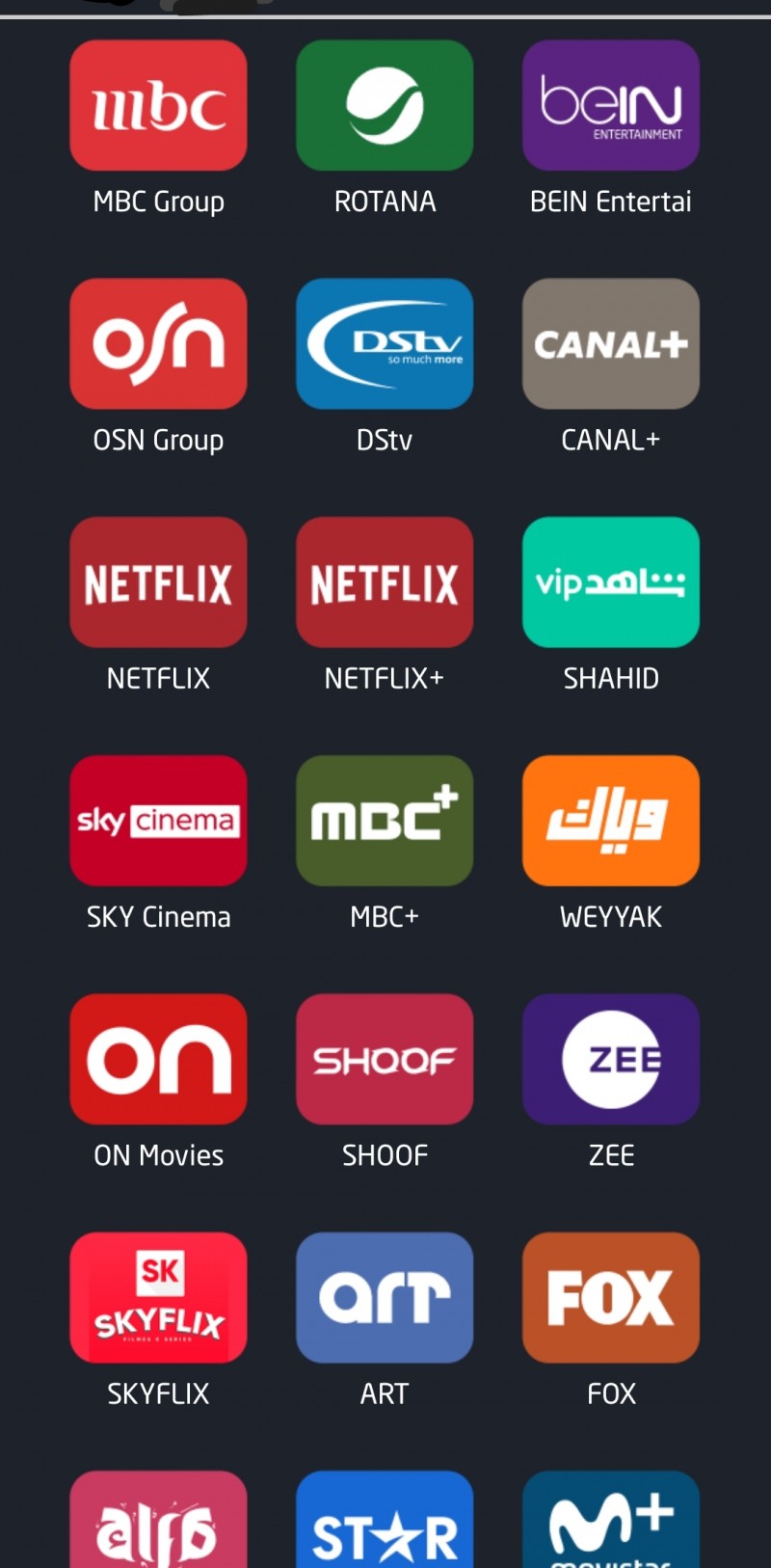Select the NETFLIX+ tile
771x1568 pixels.
tap(385, 582)
